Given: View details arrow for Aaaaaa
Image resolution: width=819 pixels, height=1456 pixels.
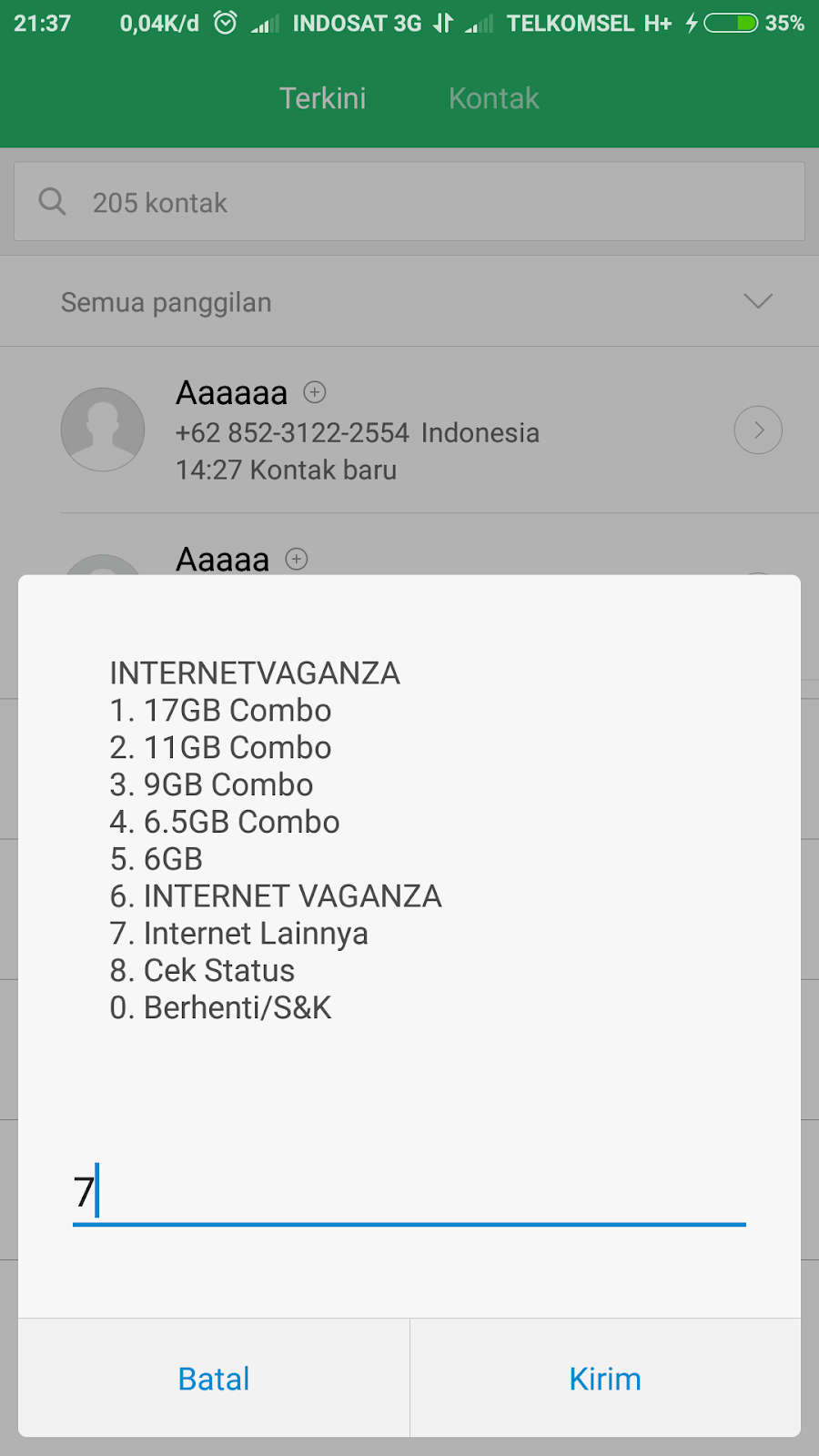Looking at the screenshot, I should (x=758, y=430).
